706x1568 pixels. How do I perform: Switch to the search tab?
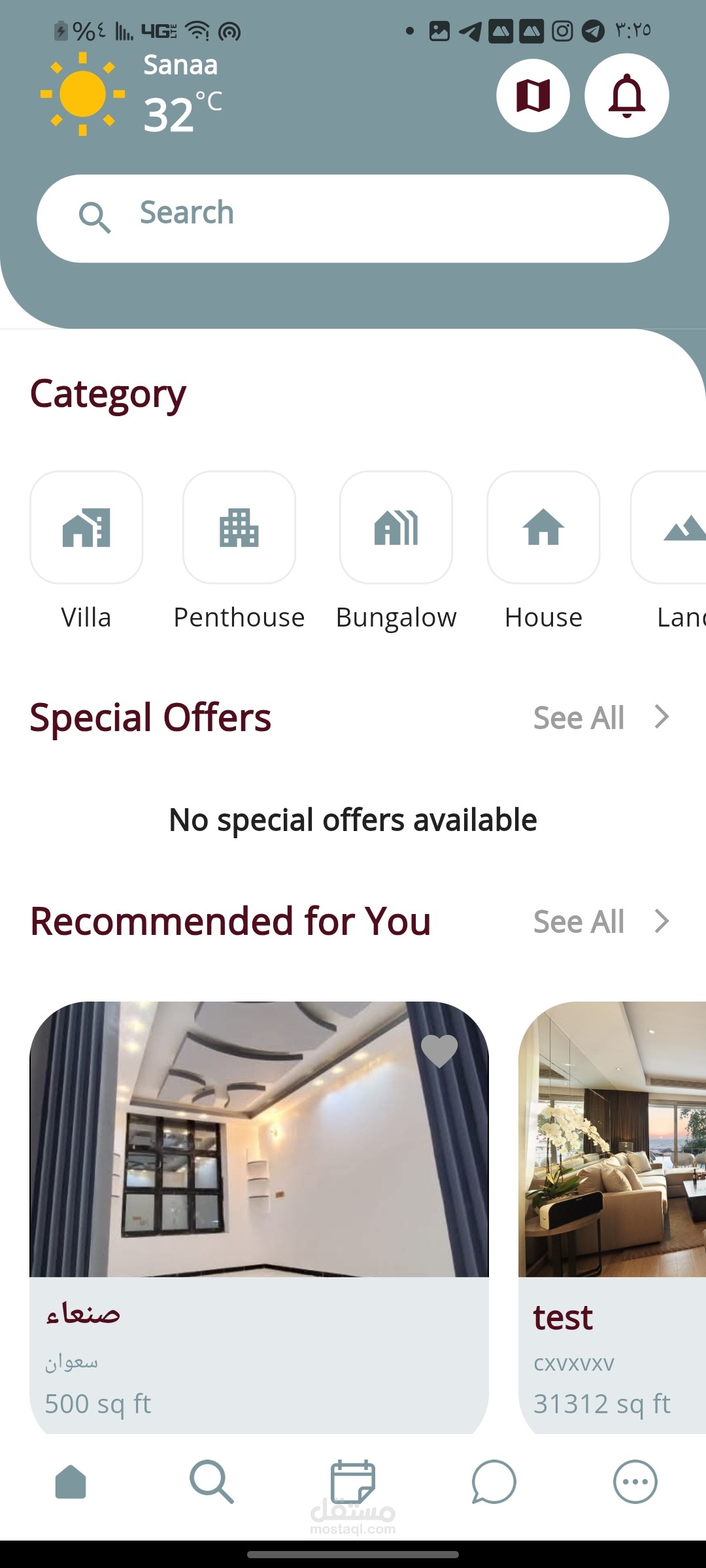click(x=212, y=1481)
